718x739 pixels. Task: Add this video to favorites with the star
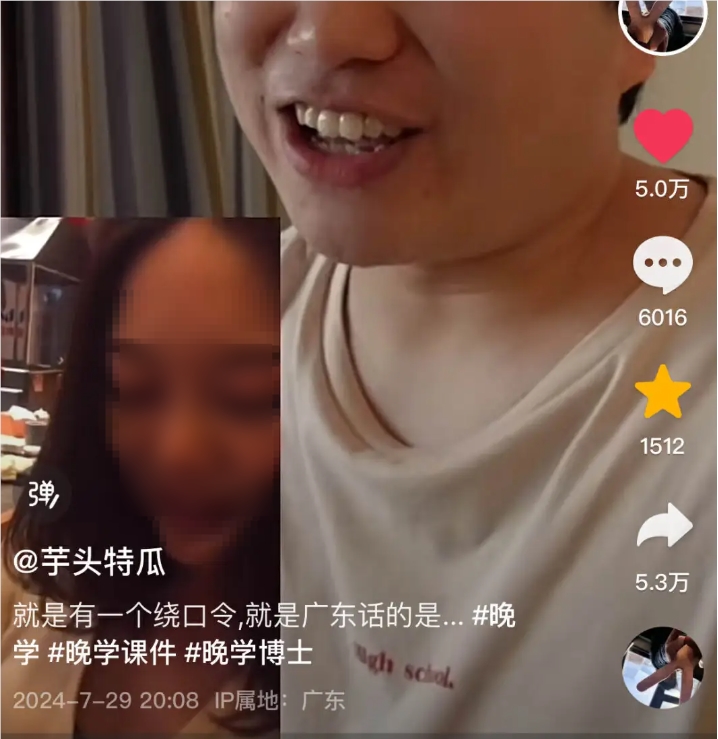(662, 394)
